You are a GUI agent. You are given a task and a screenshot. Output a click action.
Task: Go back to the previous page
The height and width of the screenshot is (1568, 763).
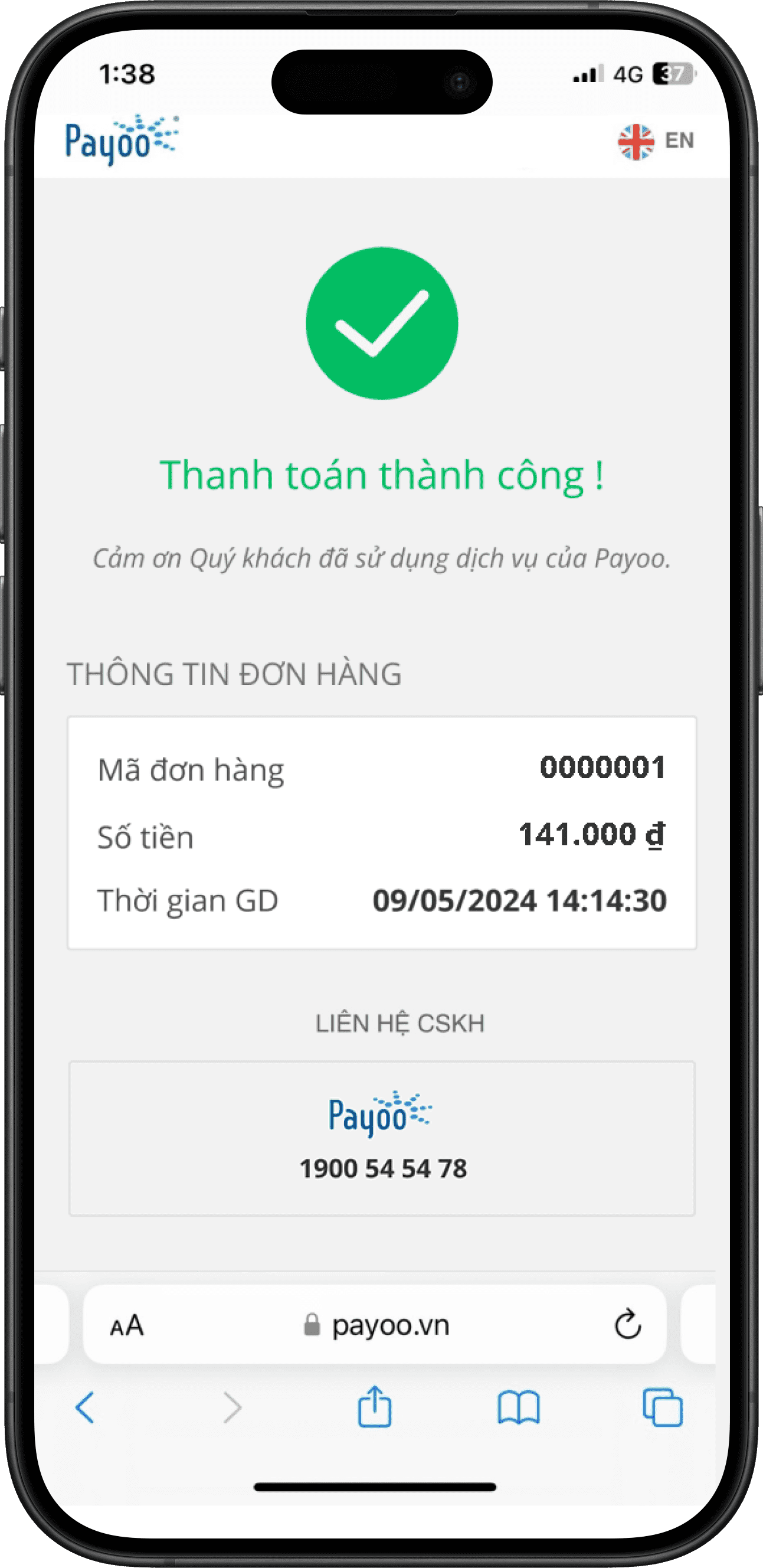pyautogui.click(x=84, y=1407)
